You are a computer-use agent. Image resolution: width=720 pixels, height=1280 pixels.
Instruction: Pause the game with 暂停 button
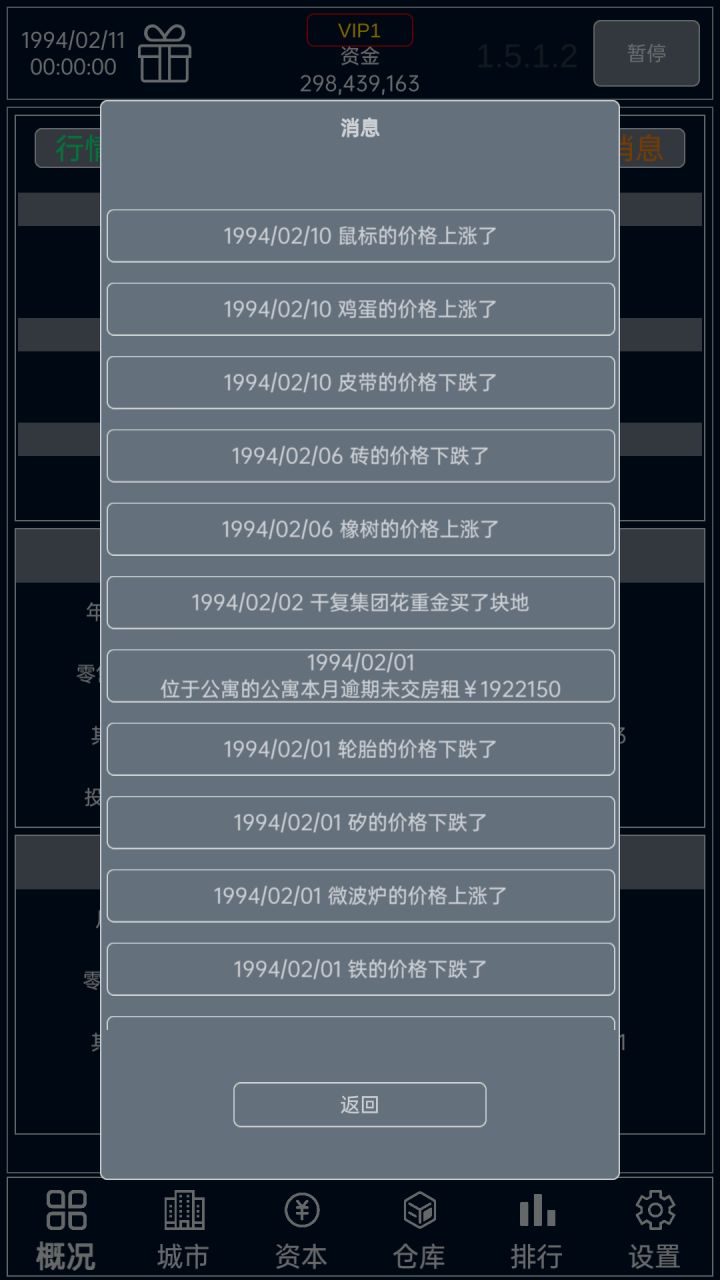coord(646,55)
